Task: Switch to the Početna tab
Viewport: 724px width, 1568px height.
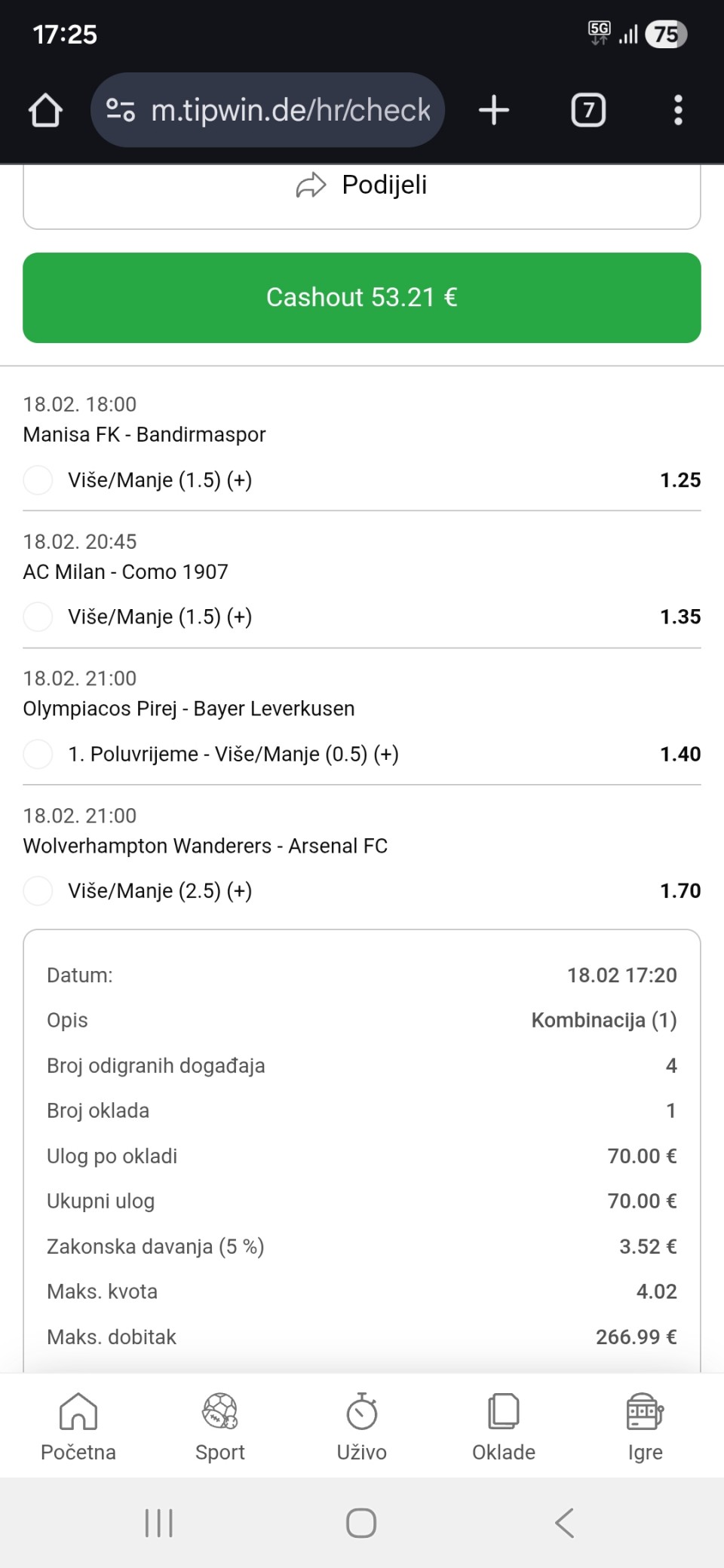Action: (78, 1426)
